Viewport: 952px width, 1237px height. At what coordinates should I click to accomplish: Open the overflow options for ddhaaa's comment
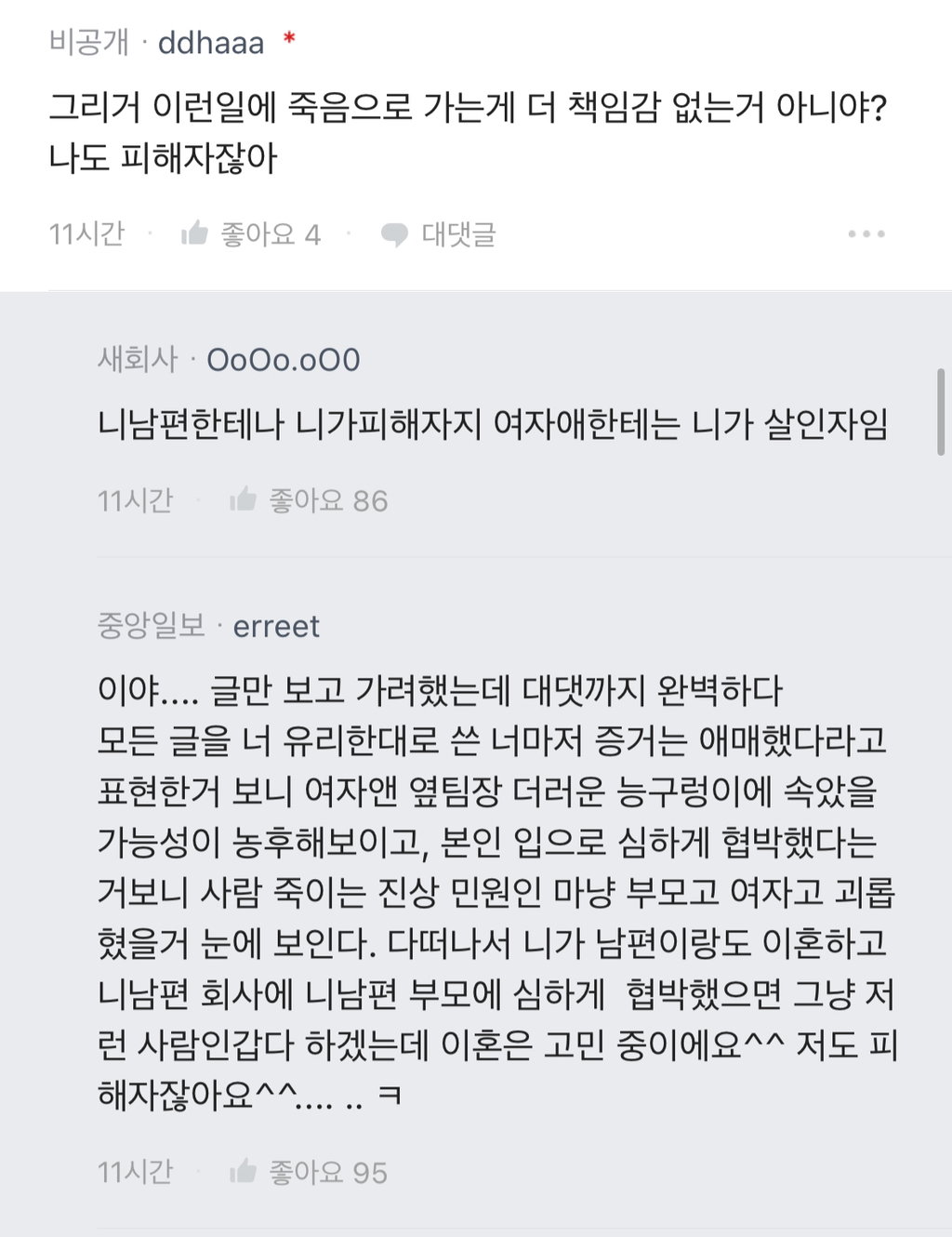pos(868,233)
